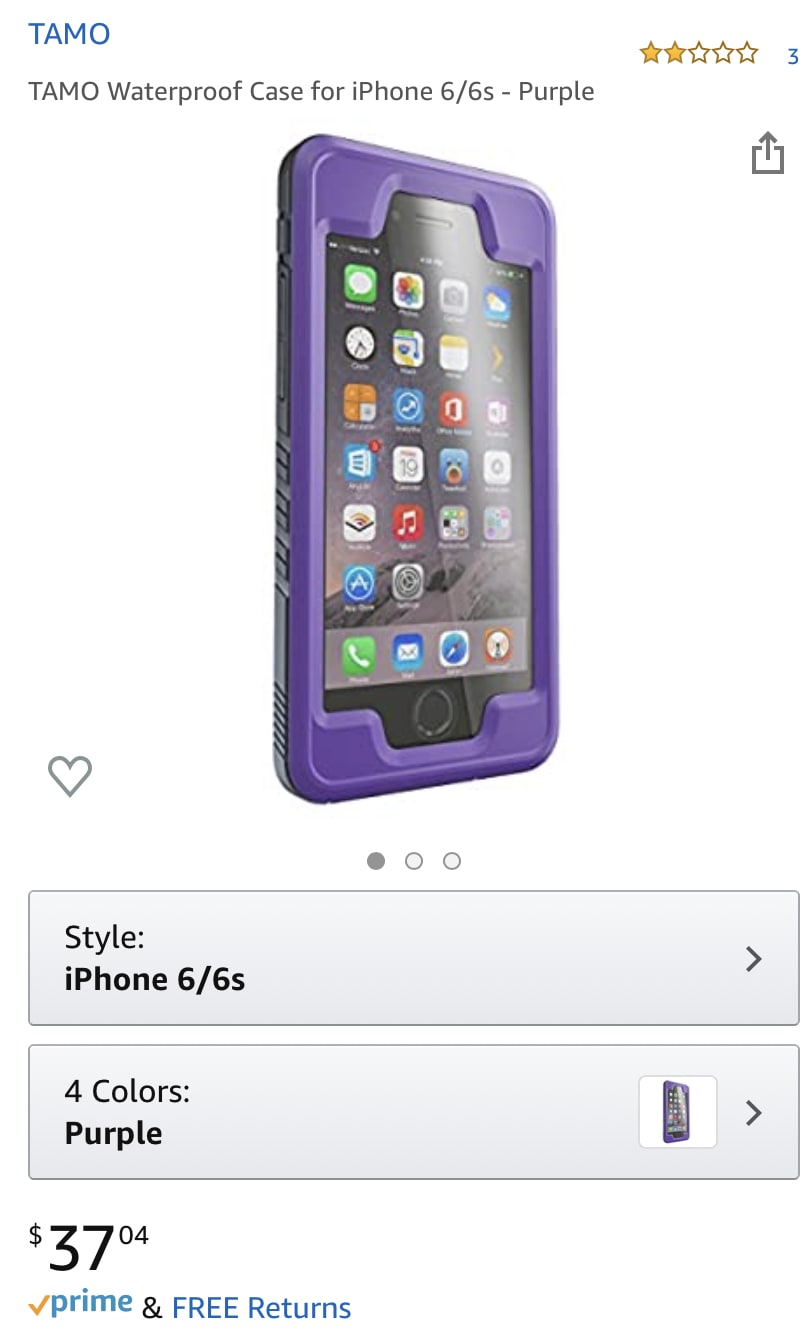The width and height of the screenshot is (811, 1333).
Task: Jump to the second image dot
Action: [414, 861]
